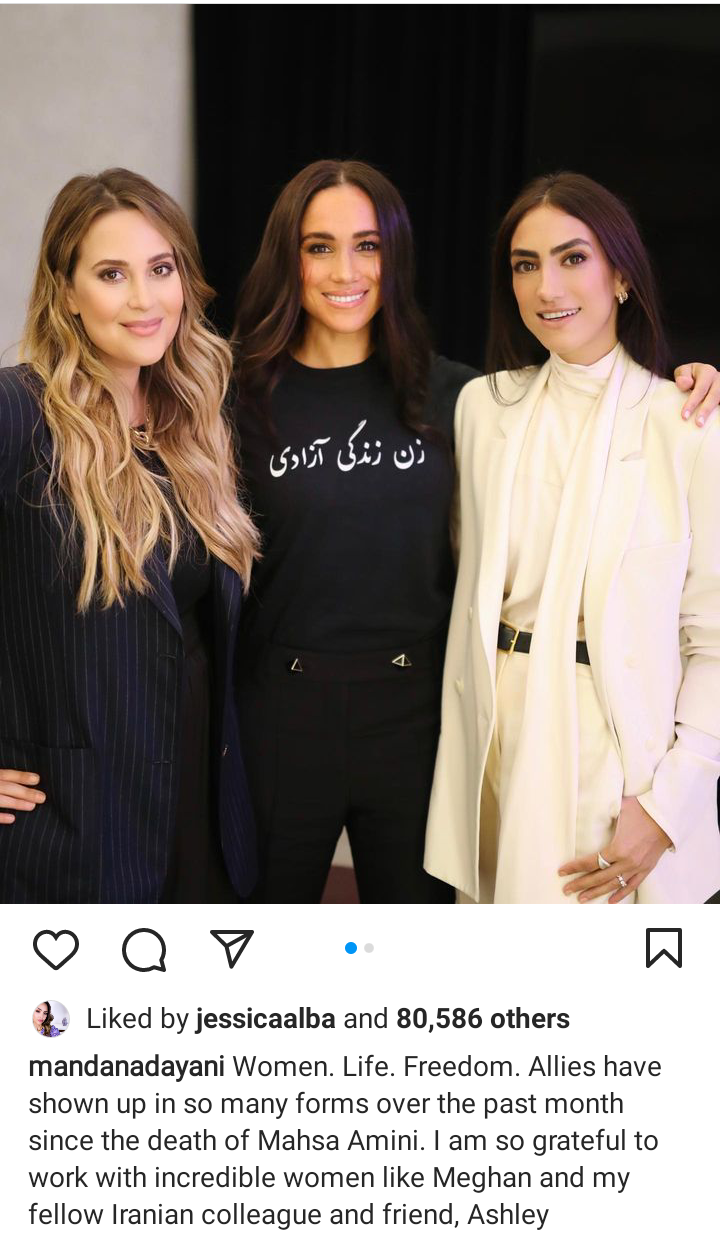The height and width of the screenshot is (1238, 720).
Task: Tap the carousel page indicator dots
Action: tap(359, 948)
